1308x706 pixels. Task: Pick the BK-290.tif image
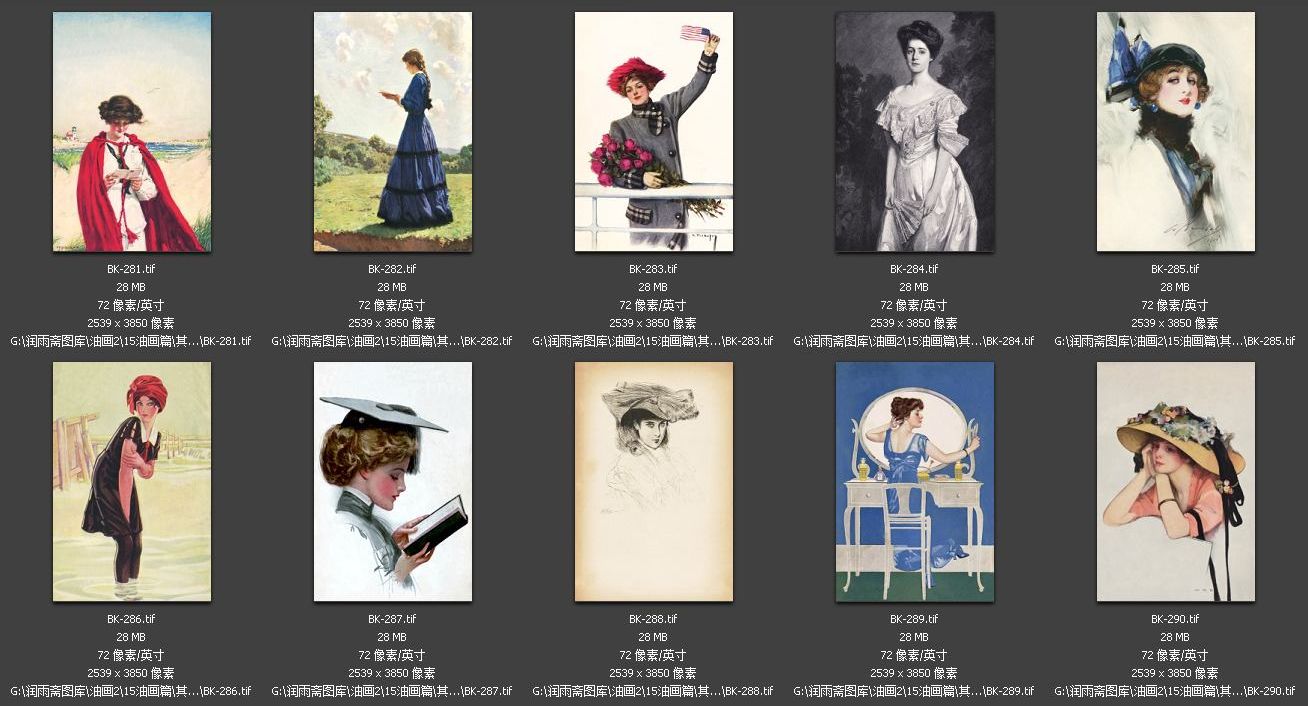[x=1176, y=482]
